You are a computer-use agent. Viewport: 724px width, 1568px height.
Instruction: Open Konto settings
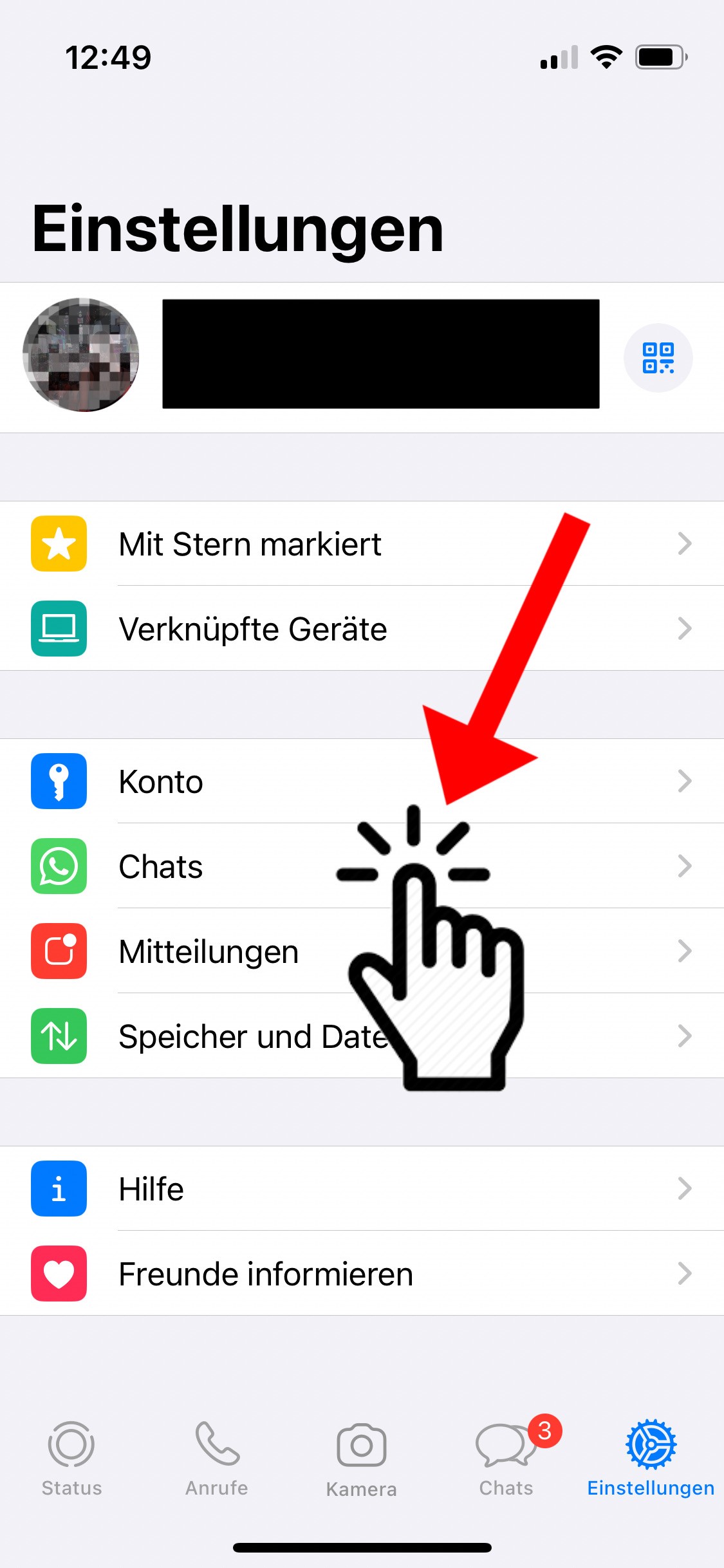point(362,781)
